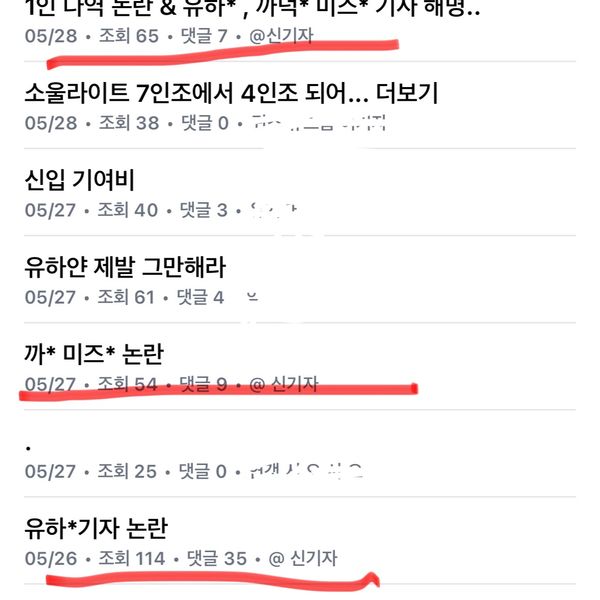Open the post '유하얀 제발 그만해라'
Image resolution: width=600 pixels, height=600 pixels.
125,267
